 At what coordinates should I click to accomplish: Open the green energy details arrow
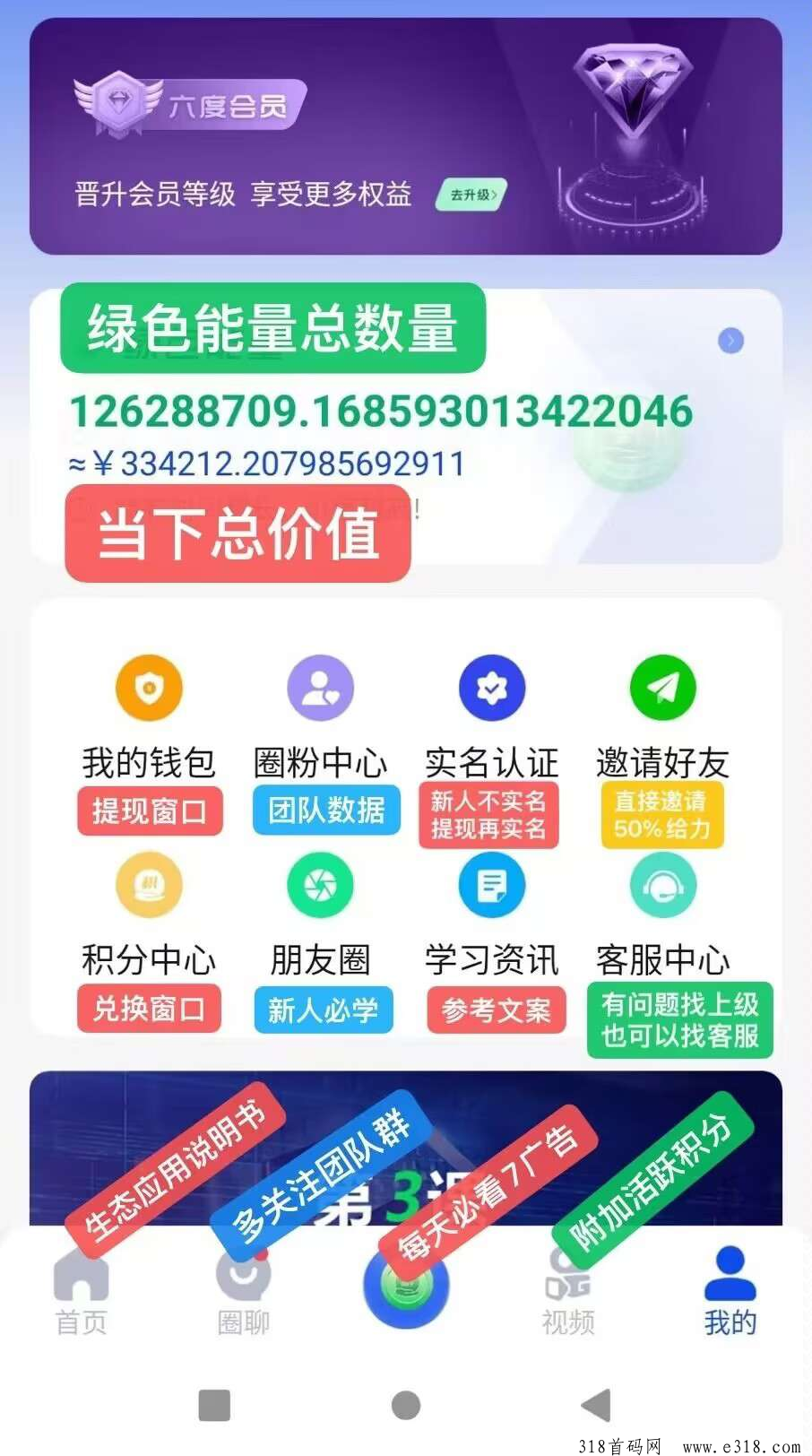tap(731, 341)
